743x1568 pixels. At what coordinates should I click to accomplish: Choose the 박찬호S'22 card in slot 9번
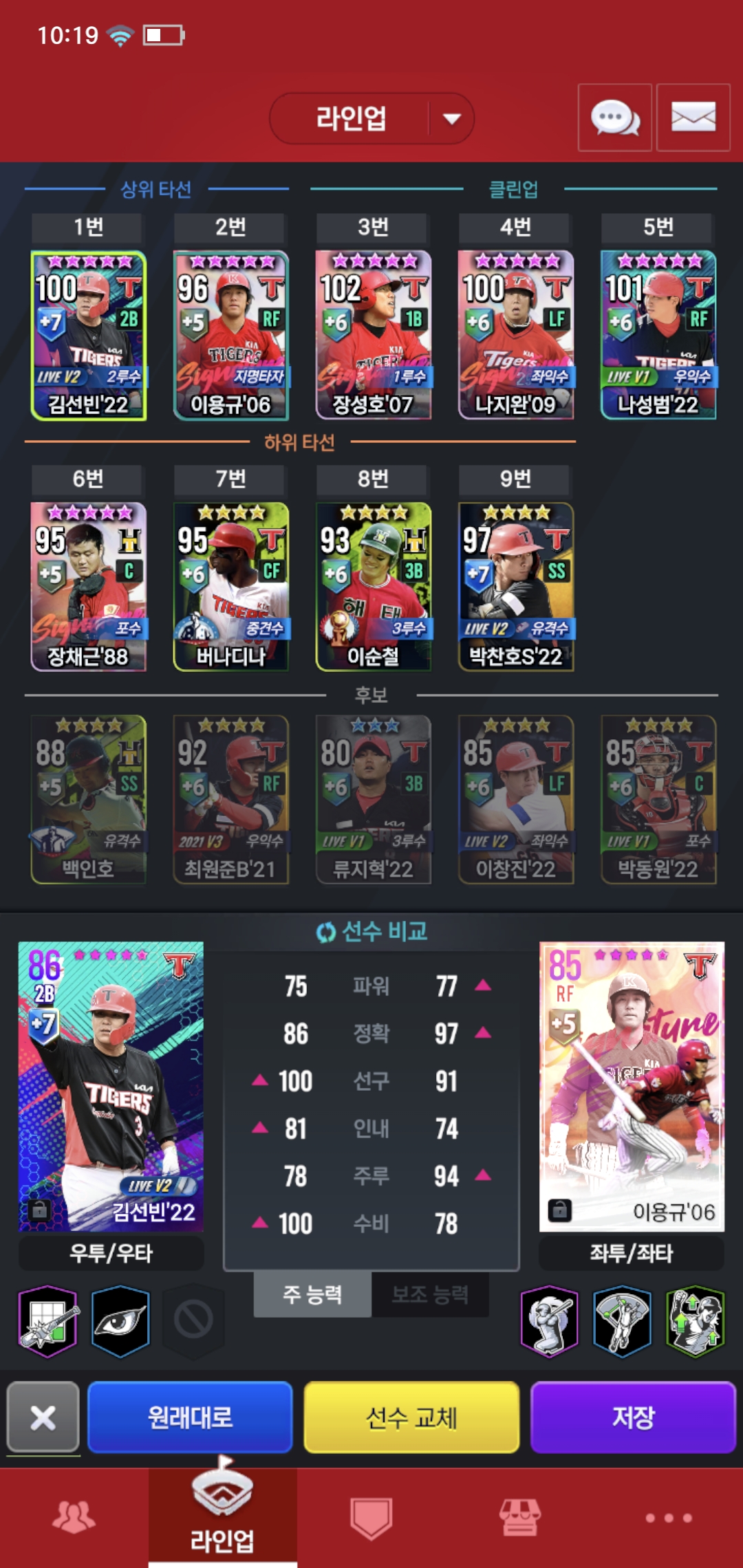[516, 587]
